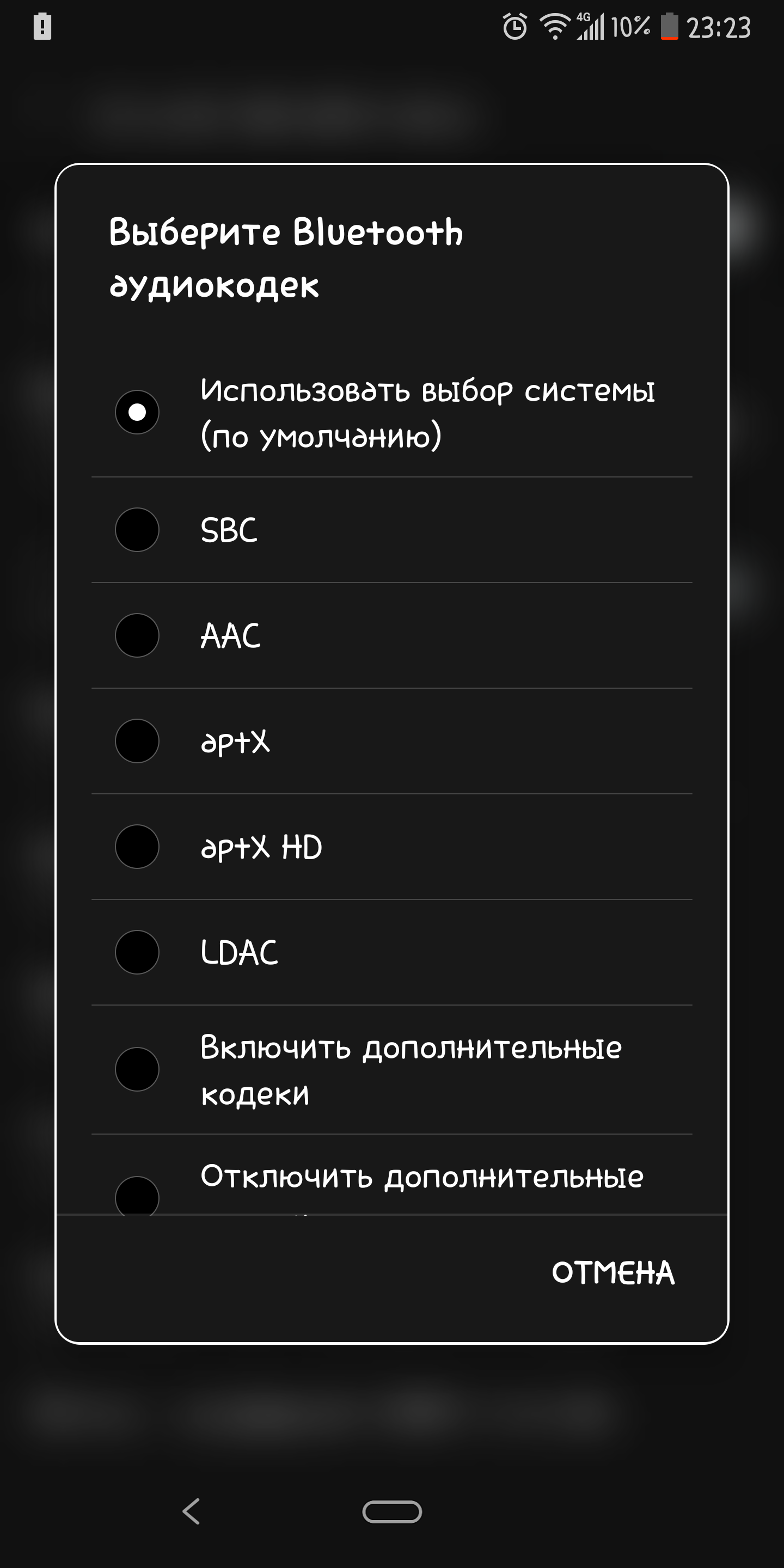Tap the home button in navigation bar
Viewport: 784px width, 1568px height.
(392, 1512)
